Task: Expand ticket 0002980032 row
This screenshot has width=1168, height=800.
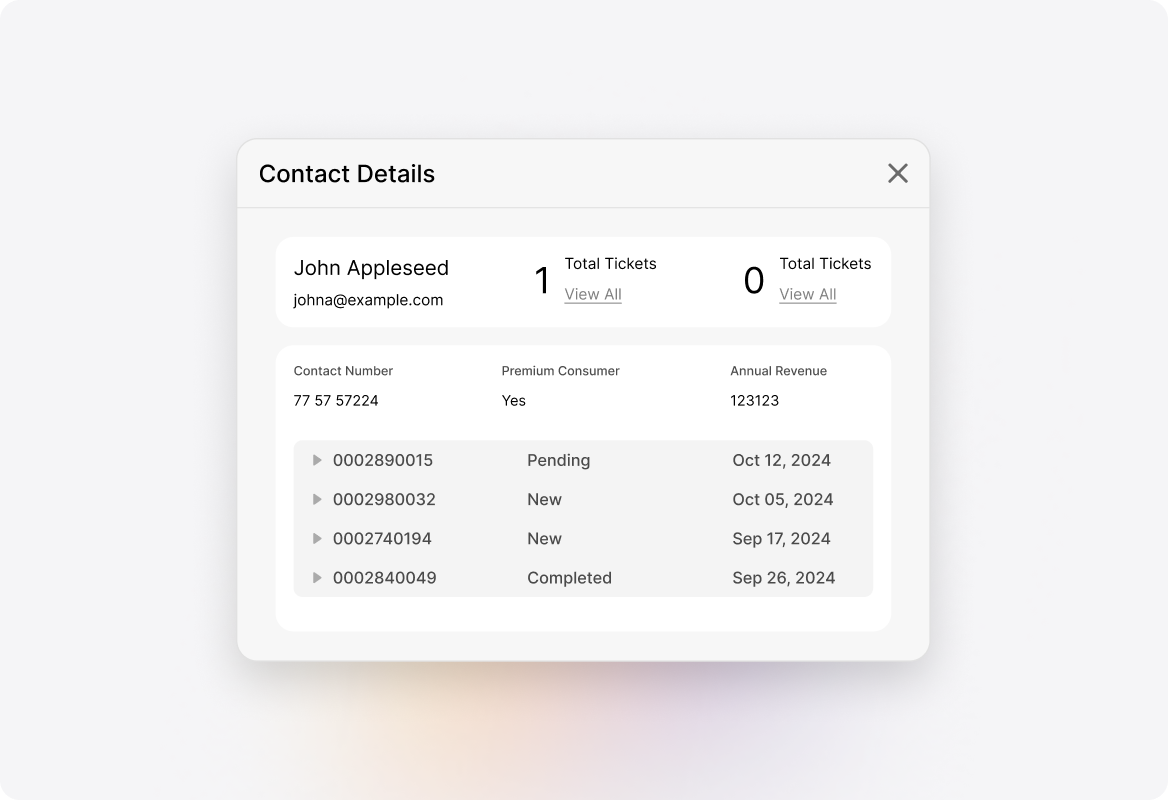Action: 317,499
